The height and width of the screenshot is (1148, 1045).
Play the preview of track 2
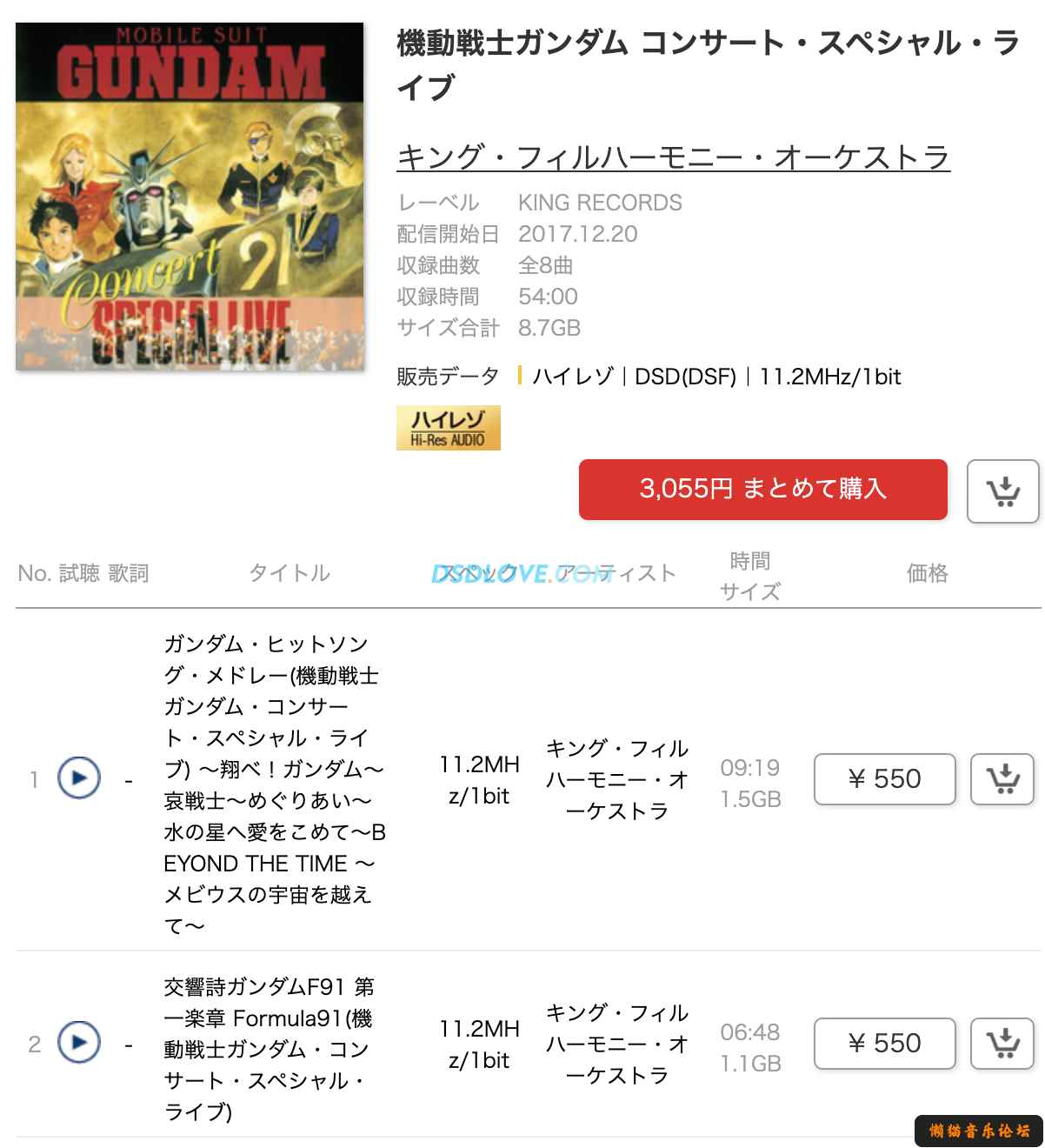(79, 1042)
